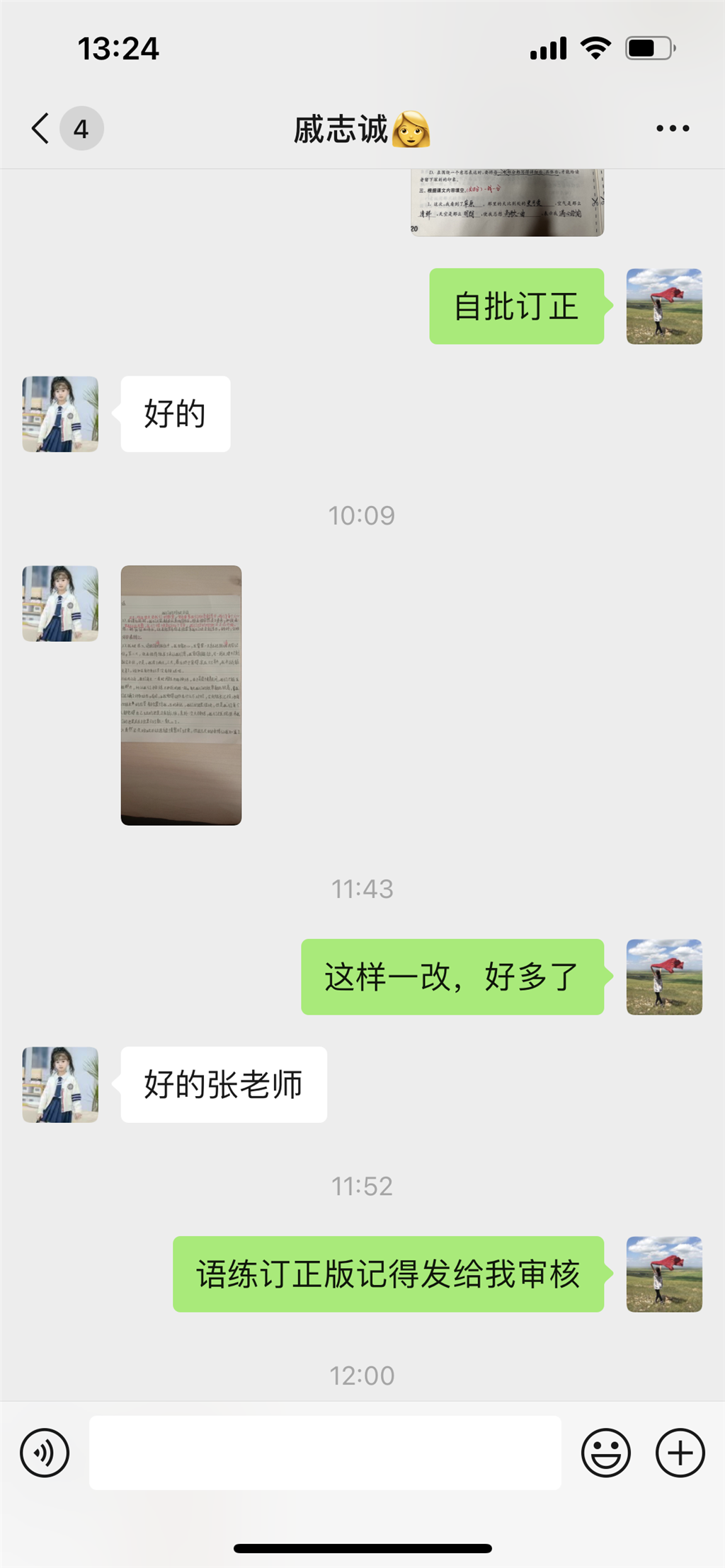This screenshot has height=1568, width=725.
Task: Open chat info via the three-dot menu
Action: pyautogui.click(x=672, y=129)
